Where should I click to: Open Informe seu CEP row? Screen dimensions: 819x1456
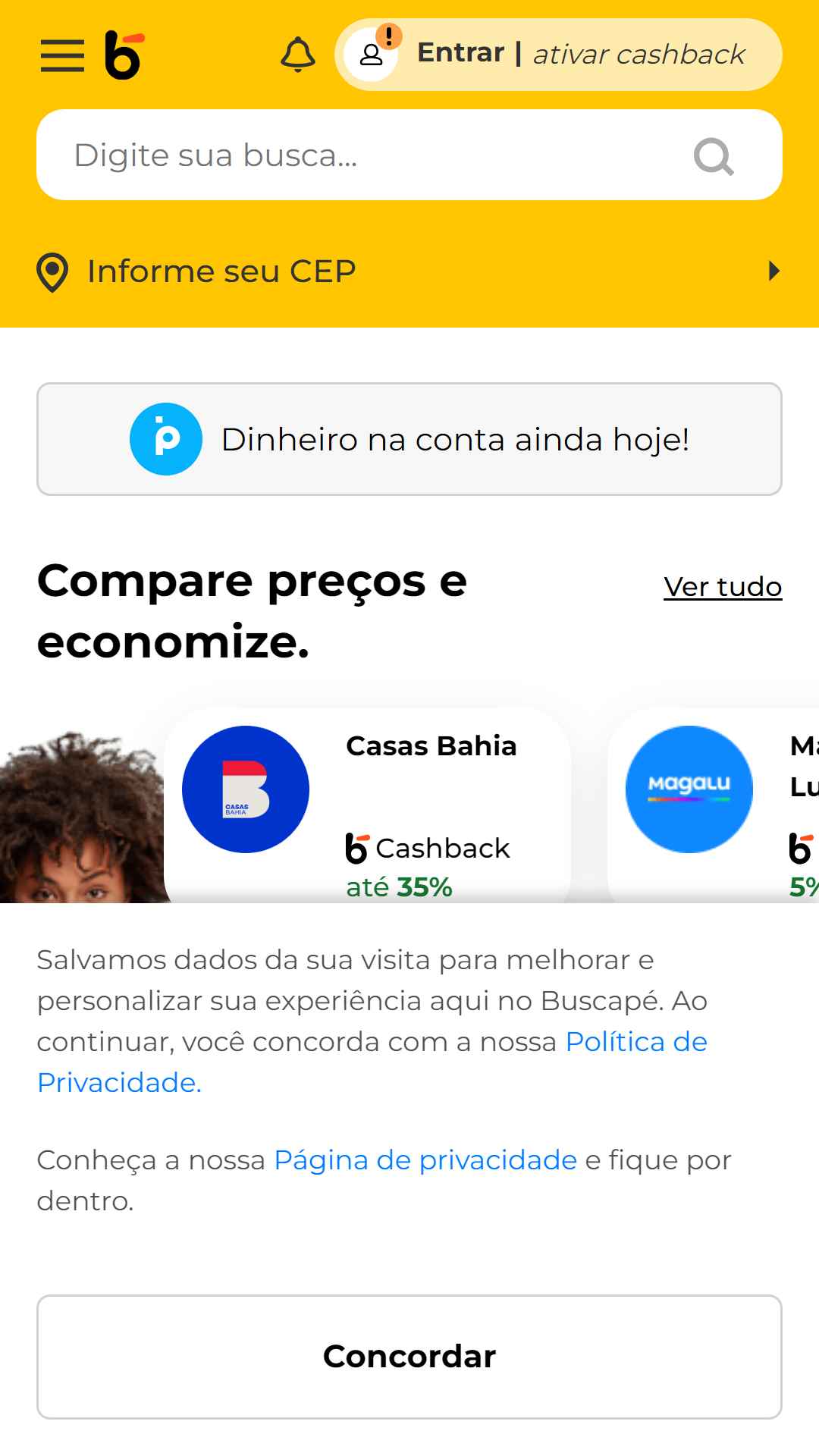(x=409, y=271)
